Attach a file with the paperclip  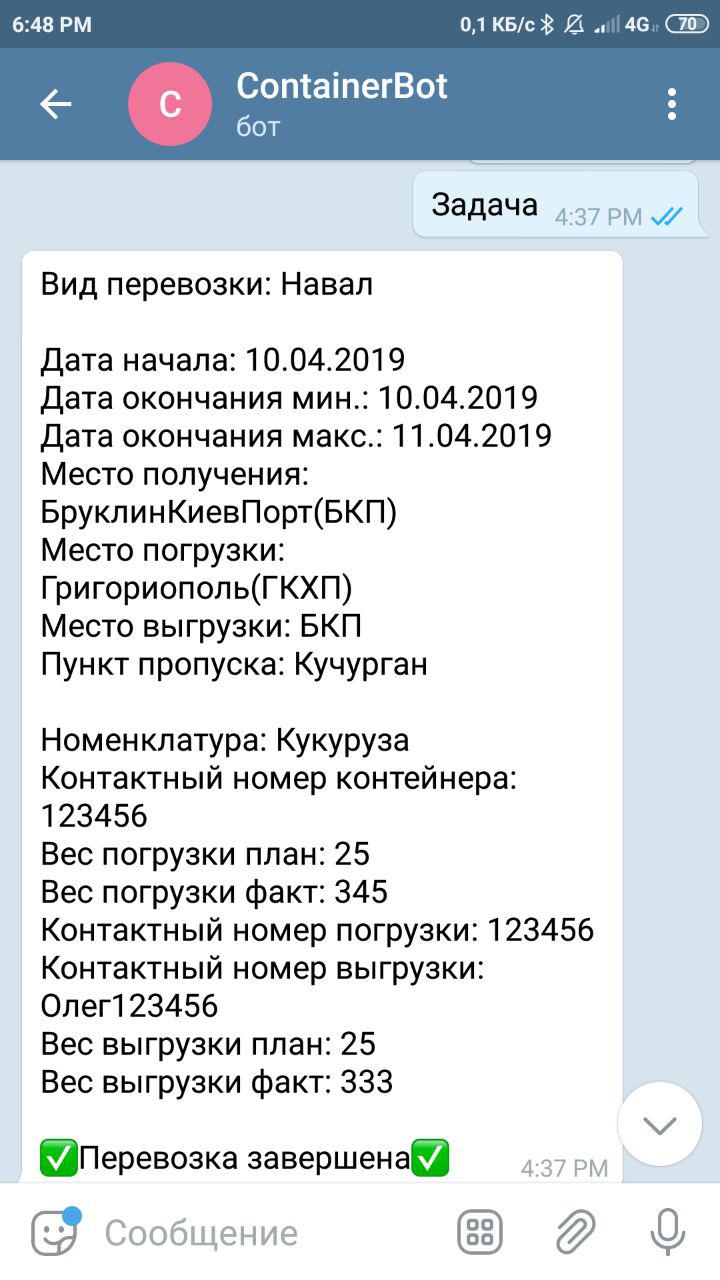coord(575,1232)
